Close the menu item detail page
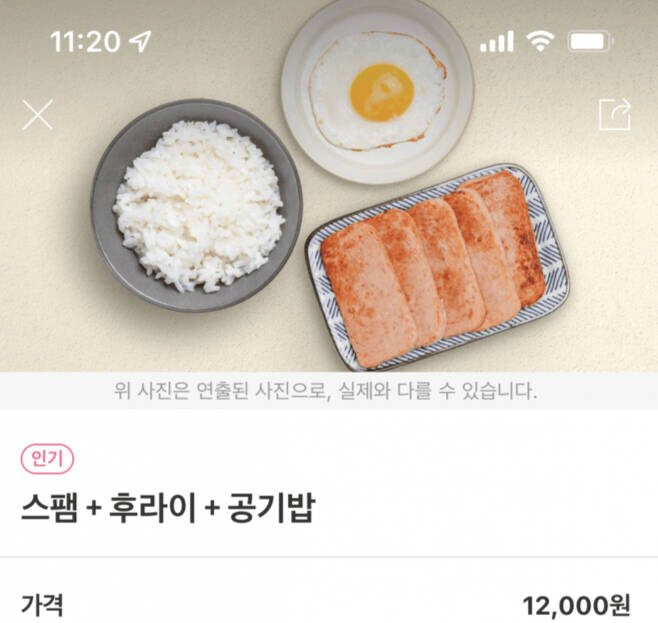The height and width of the screenshot is (623, 658). 38,115
